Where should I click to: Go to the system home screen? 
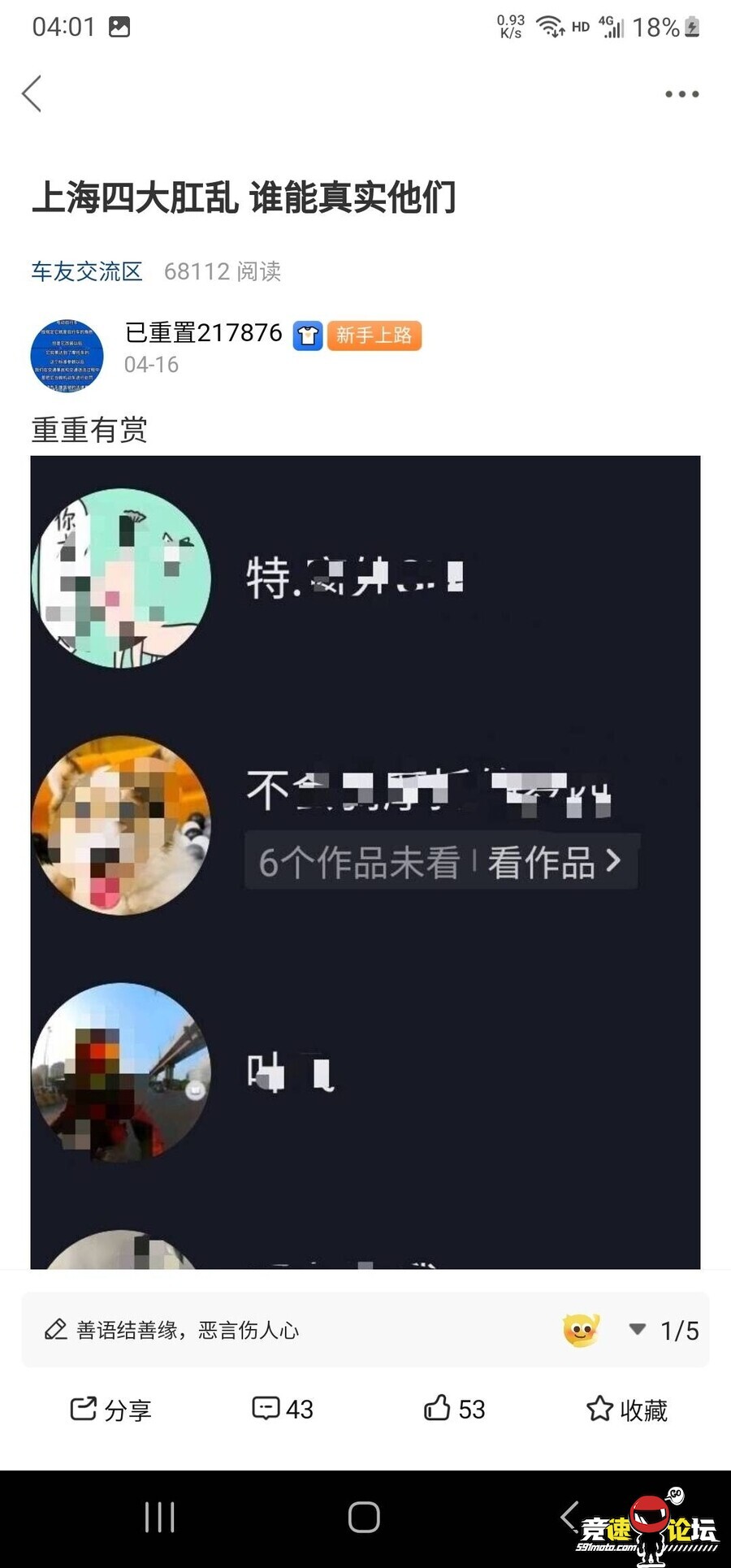(x=364, y=1517)
